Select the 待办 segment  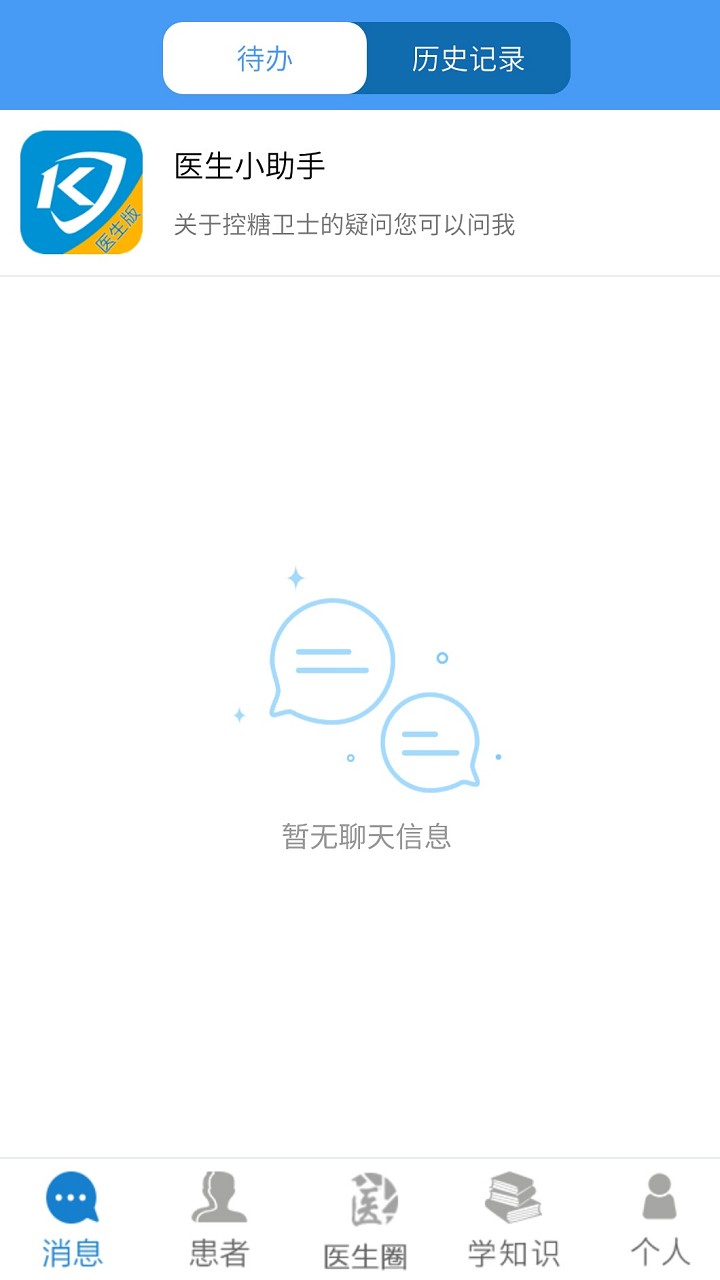[x=265, y=59]
